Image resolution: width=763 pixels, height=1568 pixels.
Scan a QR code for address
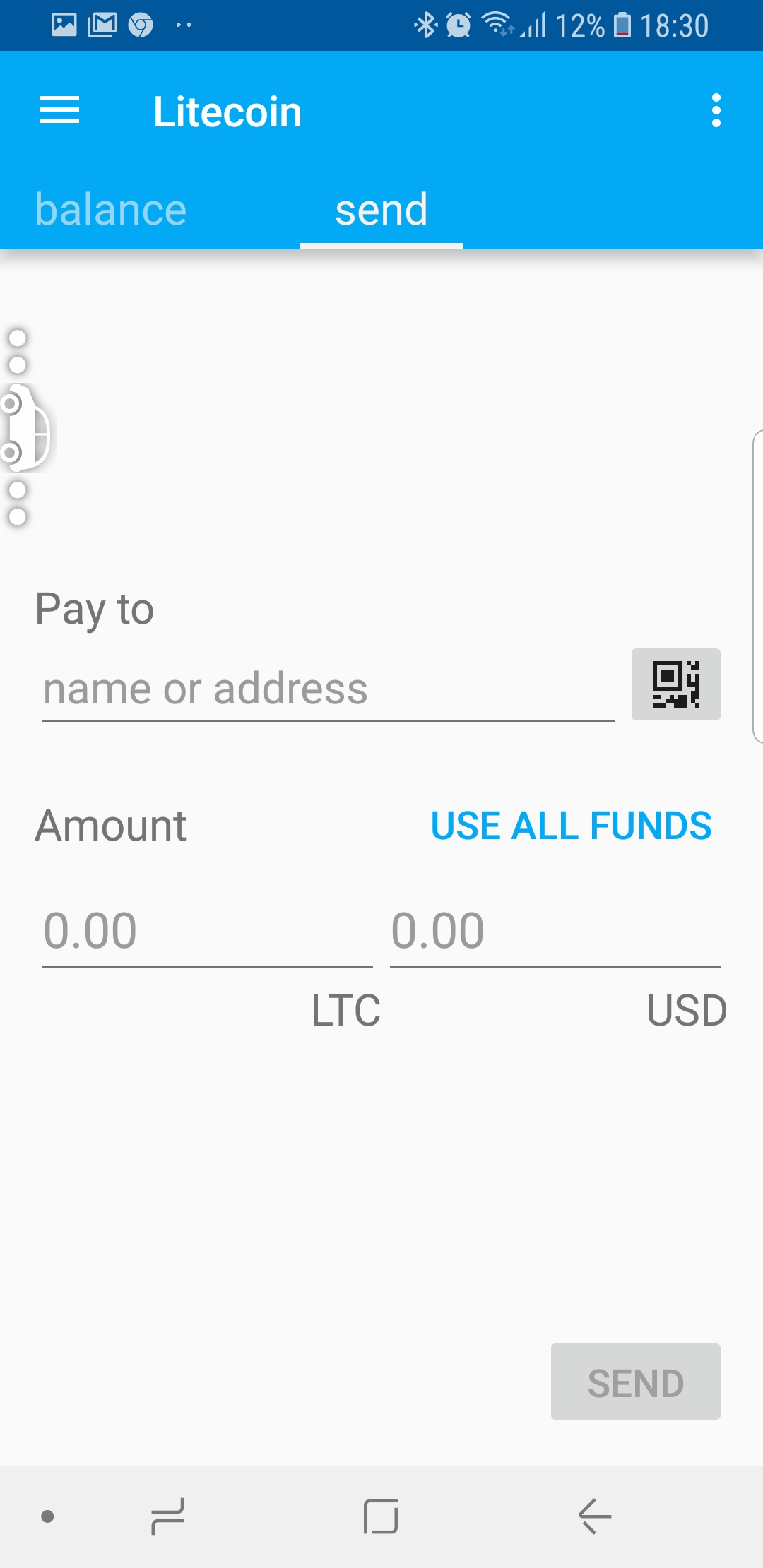(675, 684)
